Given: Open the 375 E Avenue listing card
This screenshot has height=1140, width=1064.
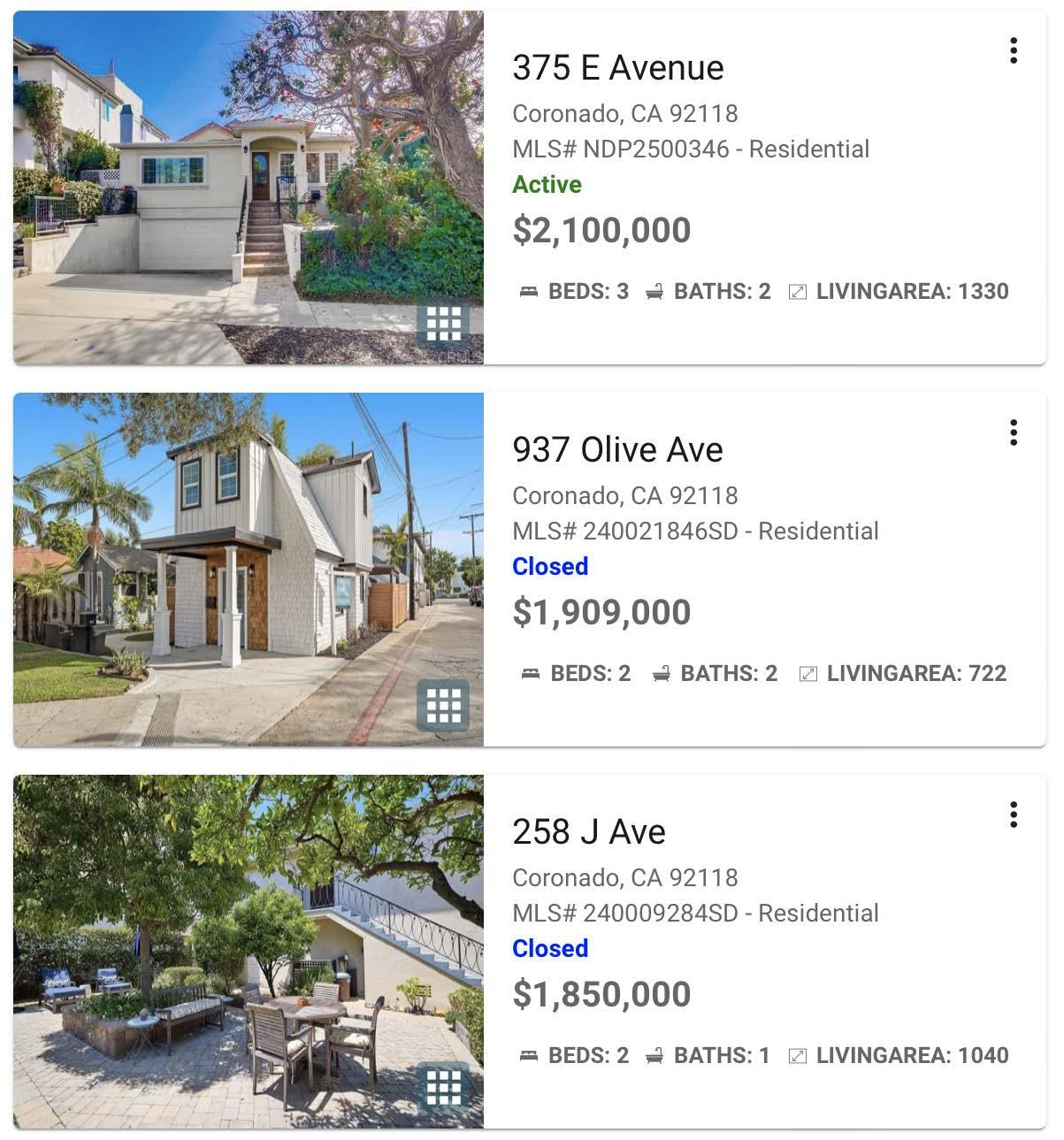Looking at the screenshot, I should pyautogui.click(x=617, y=68).
